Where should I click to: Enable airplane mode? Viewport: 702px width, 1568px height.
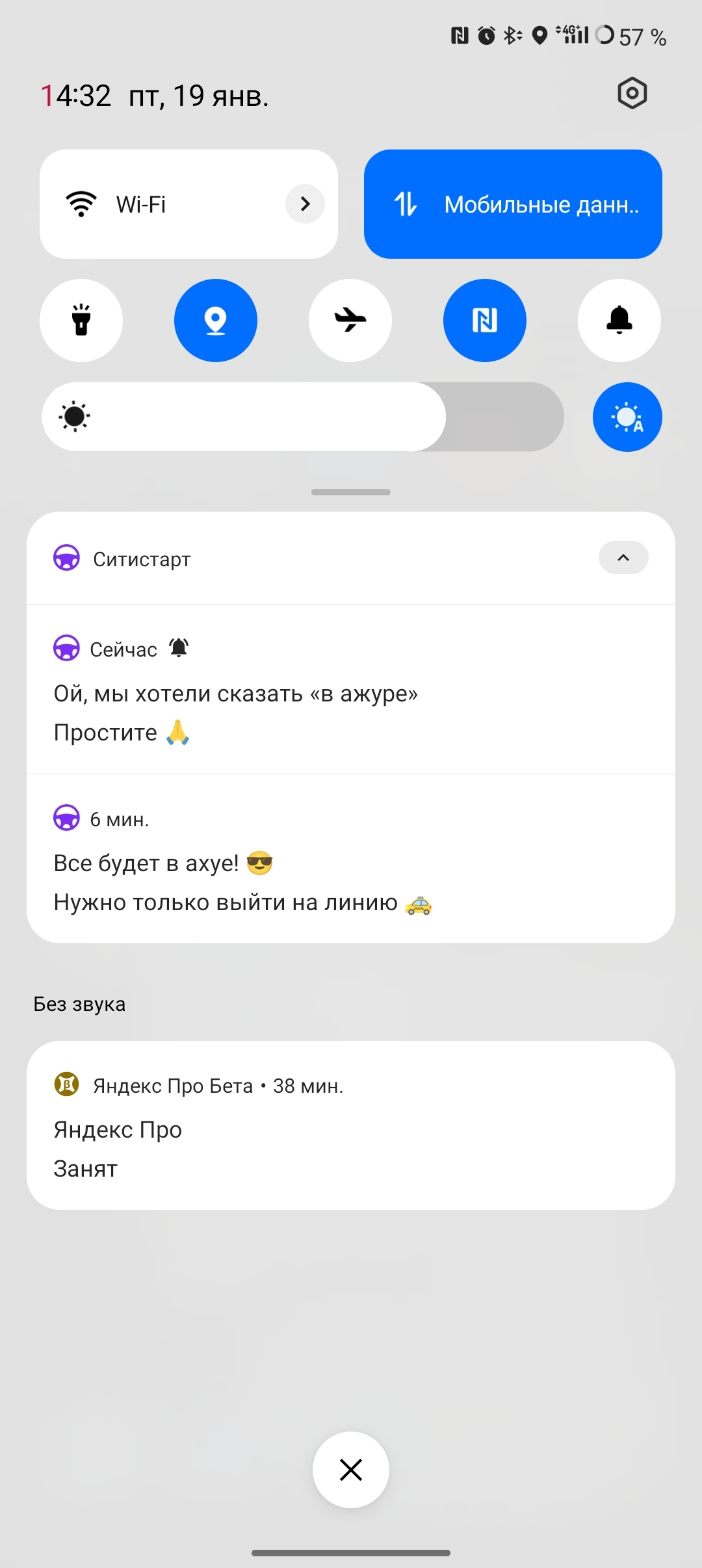(x=350, y=320)
